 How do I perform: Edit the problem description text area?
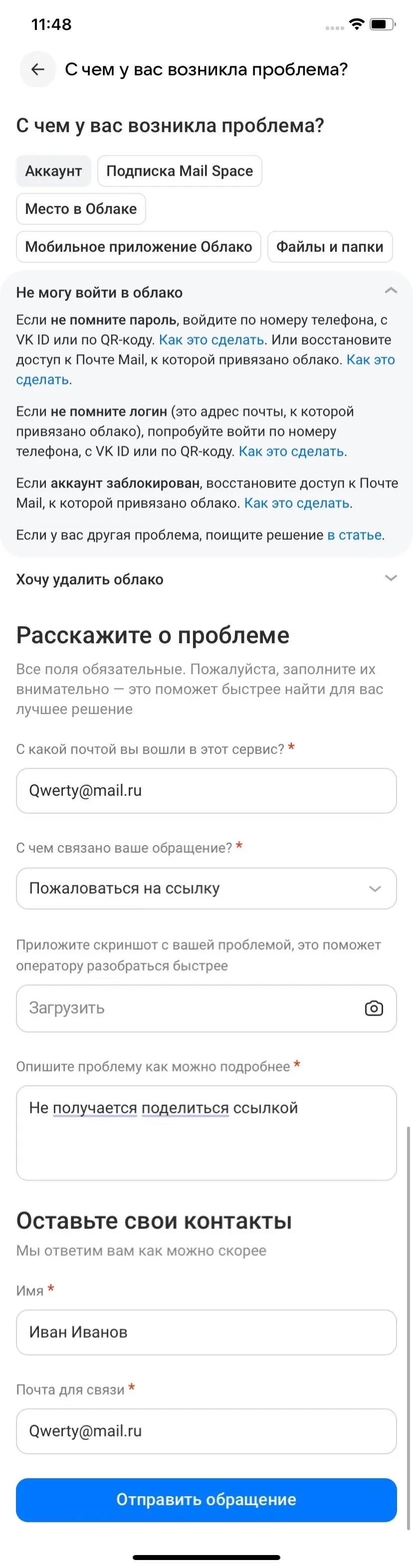pos(206,1132)
